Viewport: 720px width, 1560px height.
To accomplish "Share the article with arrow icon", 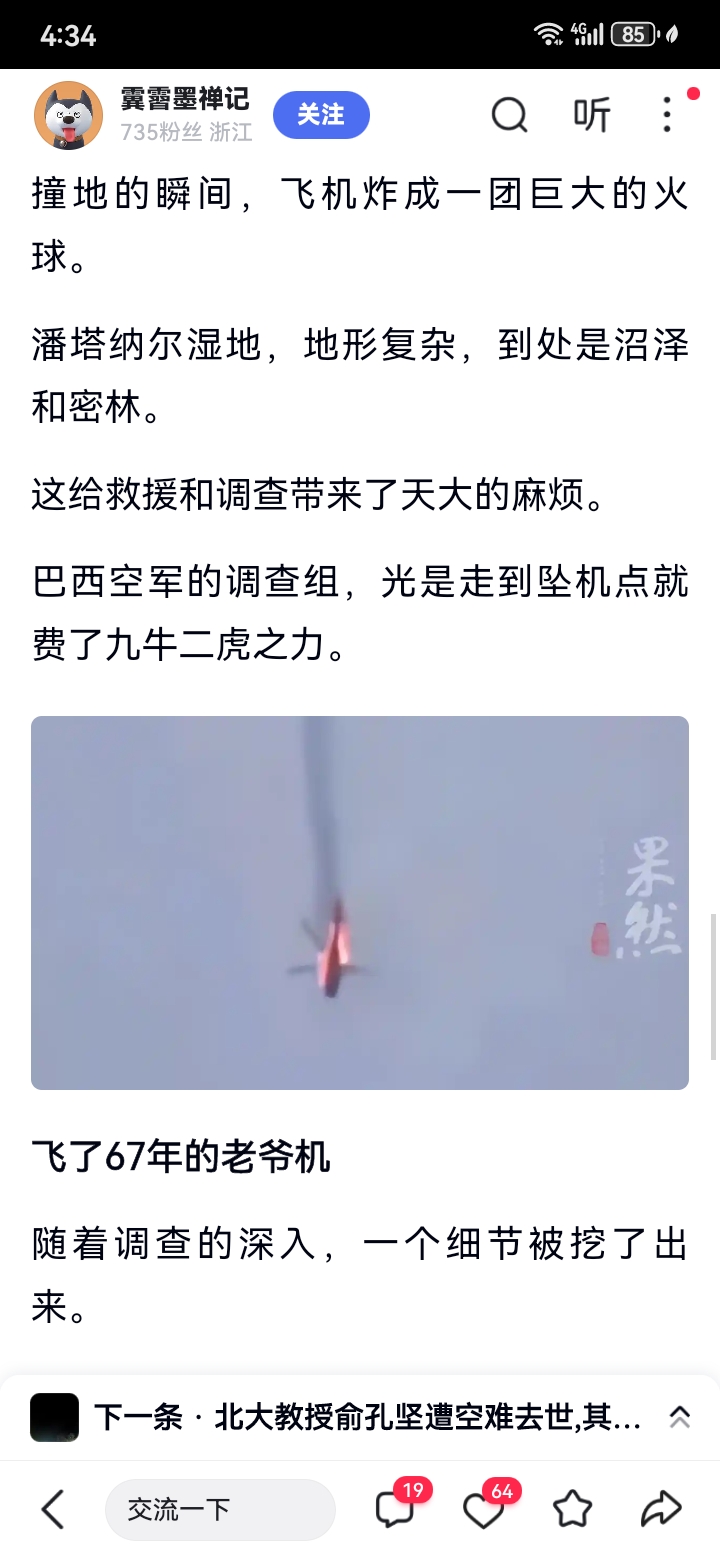I will tap(660, 1509).
